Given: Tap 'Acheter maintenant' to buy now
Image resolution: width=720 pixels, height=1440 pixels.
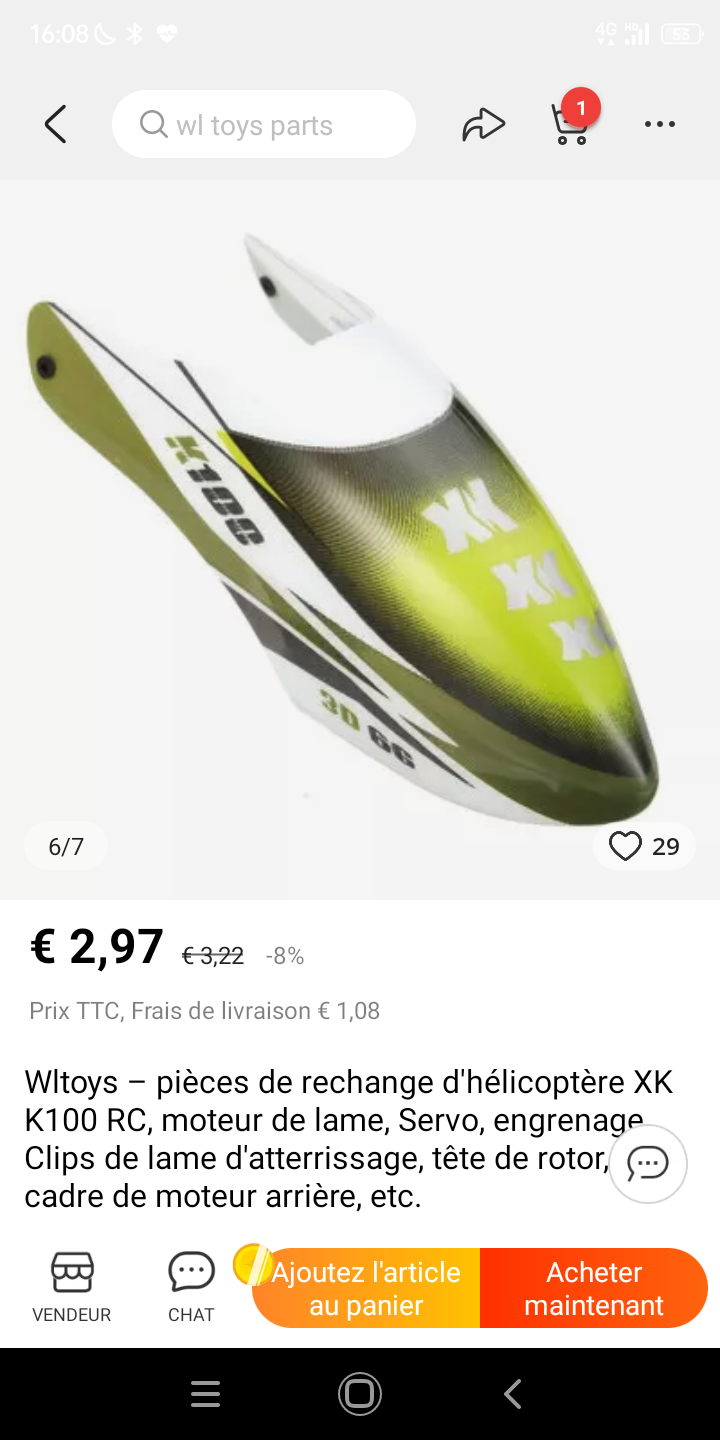Looking at the screenshot, I should pos(594,1288).
